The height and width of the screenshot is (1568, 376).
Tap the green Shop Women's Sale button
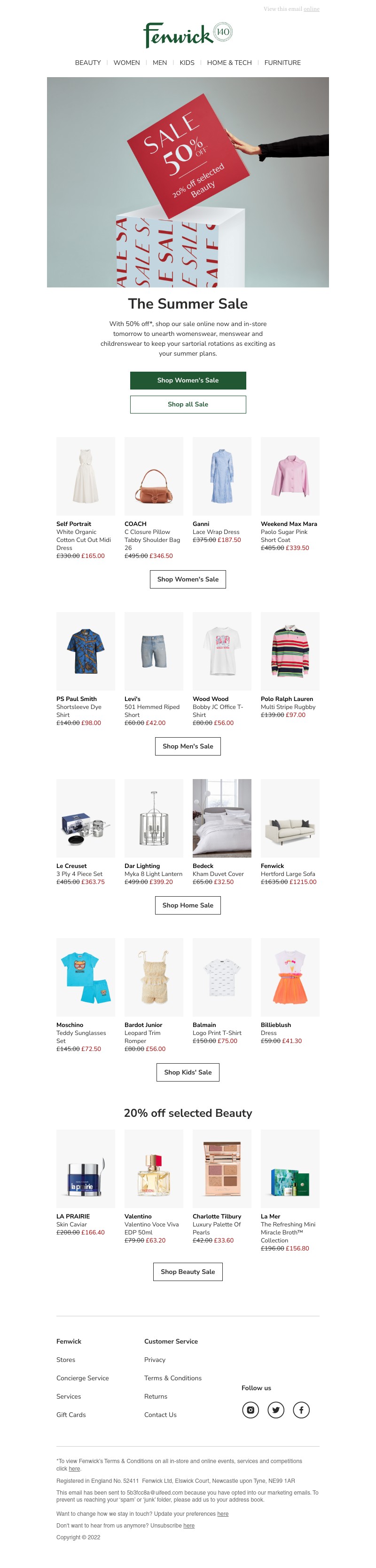pyautogui.click(x=188, y=380)
